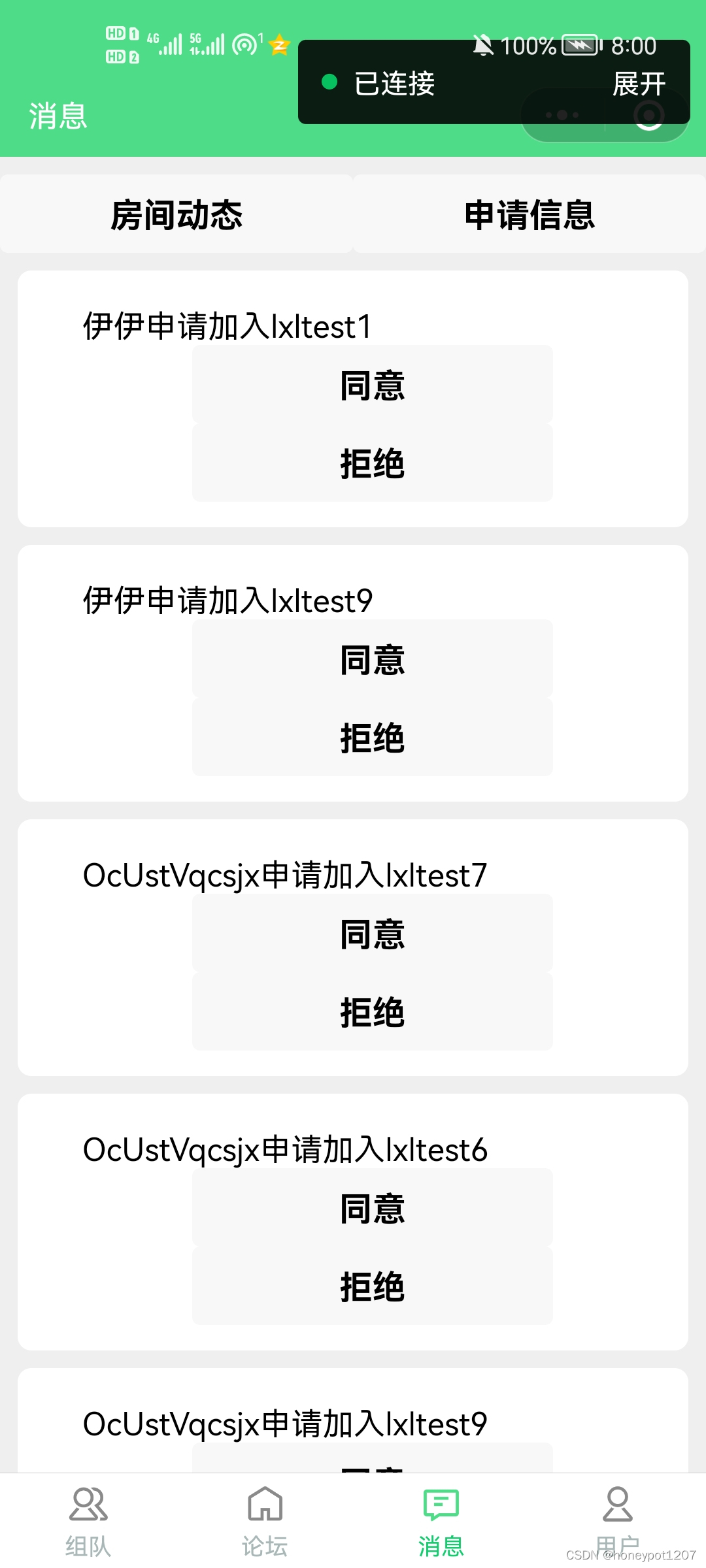The height and width of the screenshot is (1568, 706).
Task: Open the lxltest9 request card from OcUstVqcsjx
Action: (x=284, y=1422)
